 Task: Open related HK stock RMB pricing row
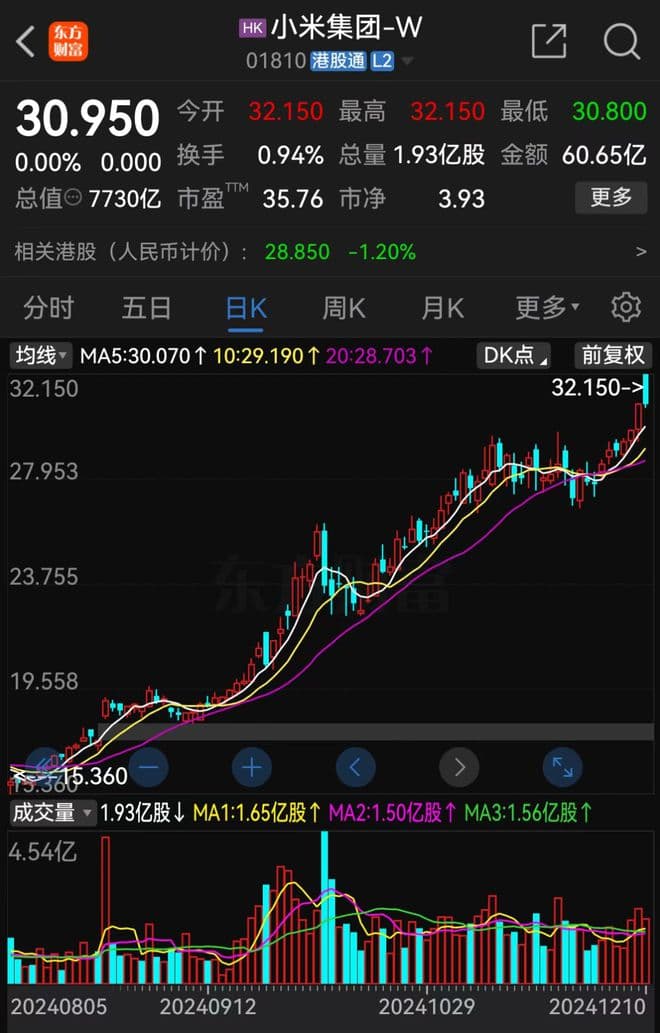(330, 252)
